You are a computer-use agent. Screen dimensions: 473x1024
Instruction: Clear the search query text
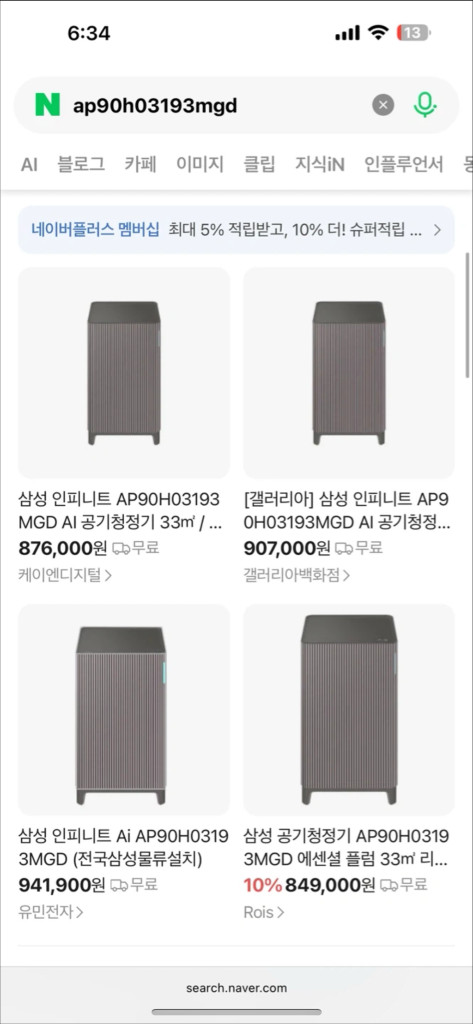point(383,104)
